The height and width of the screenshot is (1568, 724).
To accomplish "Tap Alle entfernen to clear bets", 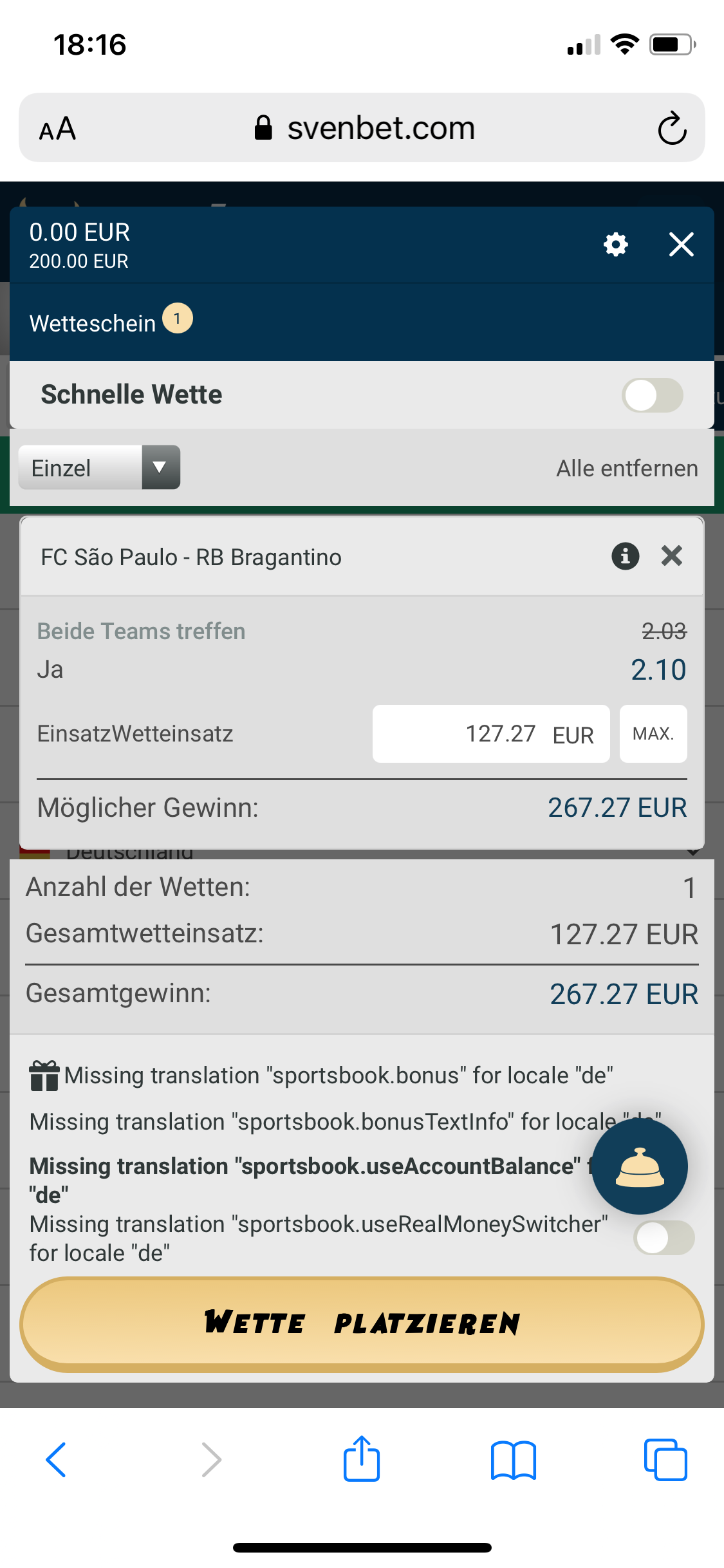I will 627,469.
